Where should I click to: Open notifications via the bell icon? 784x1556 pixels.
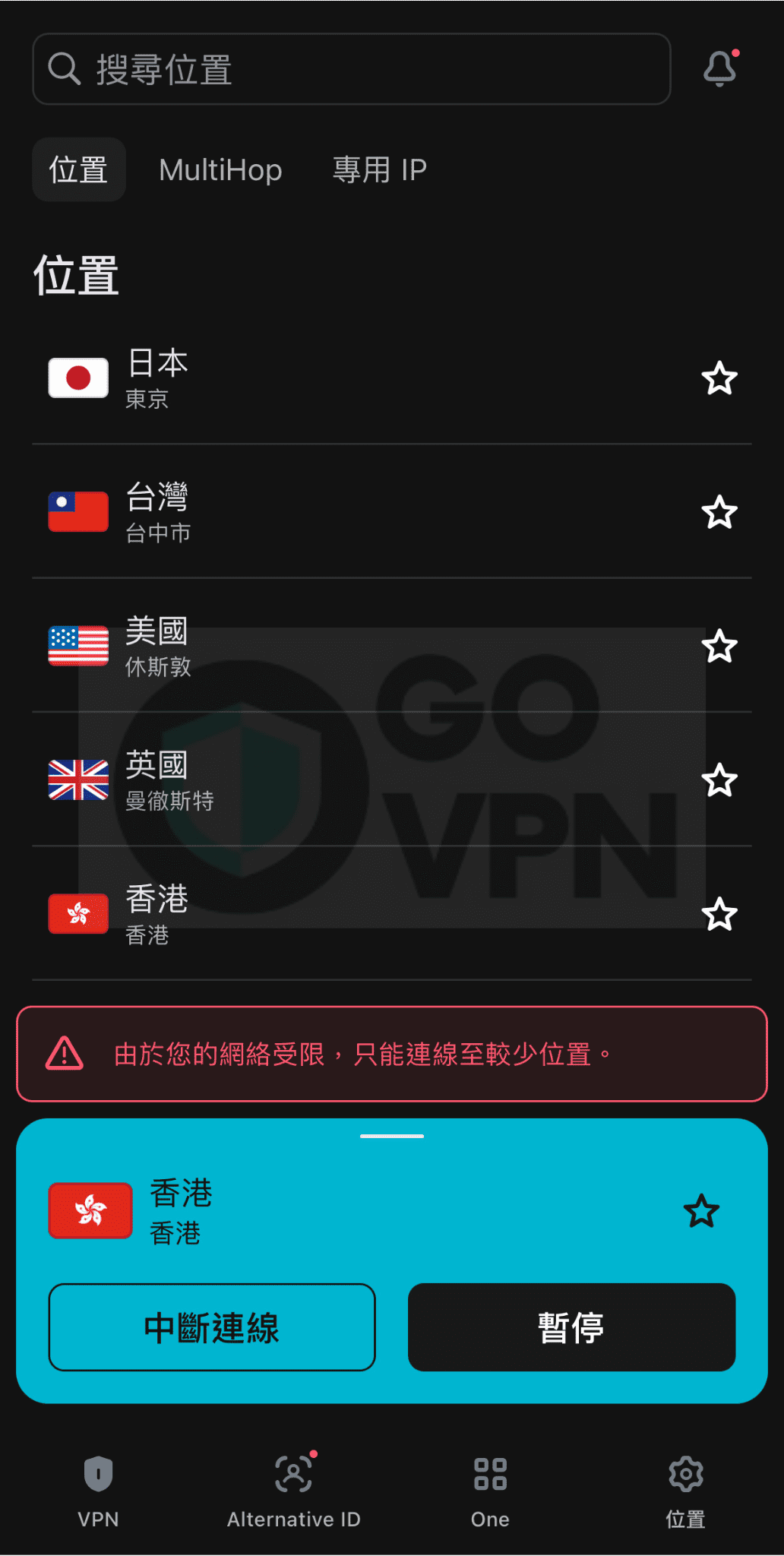point(719,68)
